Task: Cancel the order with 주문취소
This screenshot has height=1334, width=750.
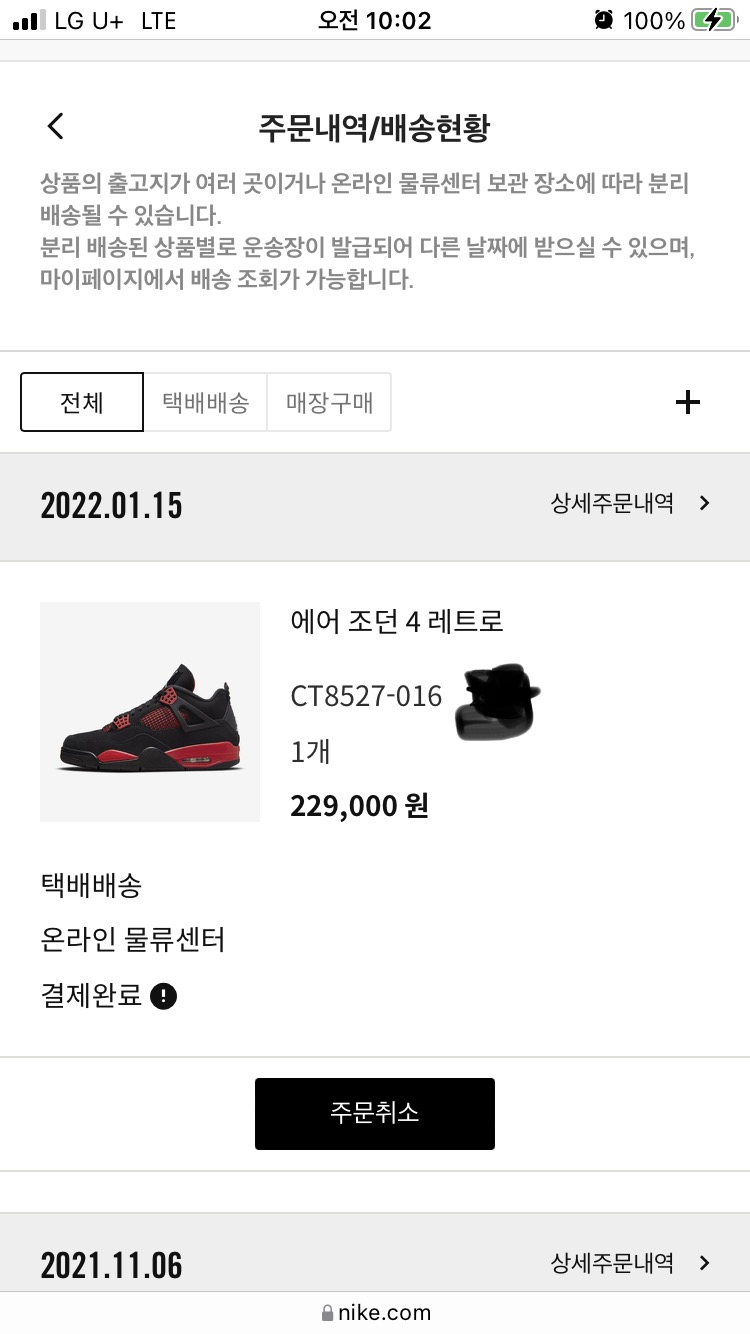Action: click(x=375, y=1114)
